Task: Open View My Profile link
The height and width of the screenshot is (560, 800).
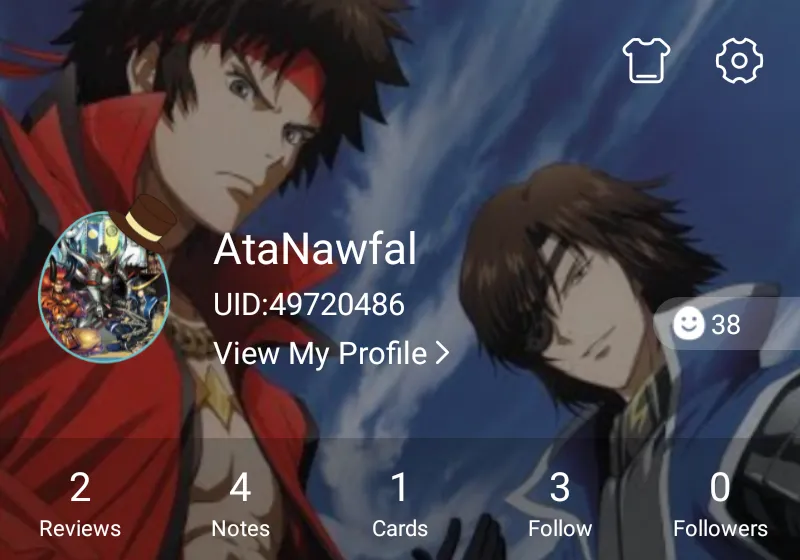Action: point(331,353)
